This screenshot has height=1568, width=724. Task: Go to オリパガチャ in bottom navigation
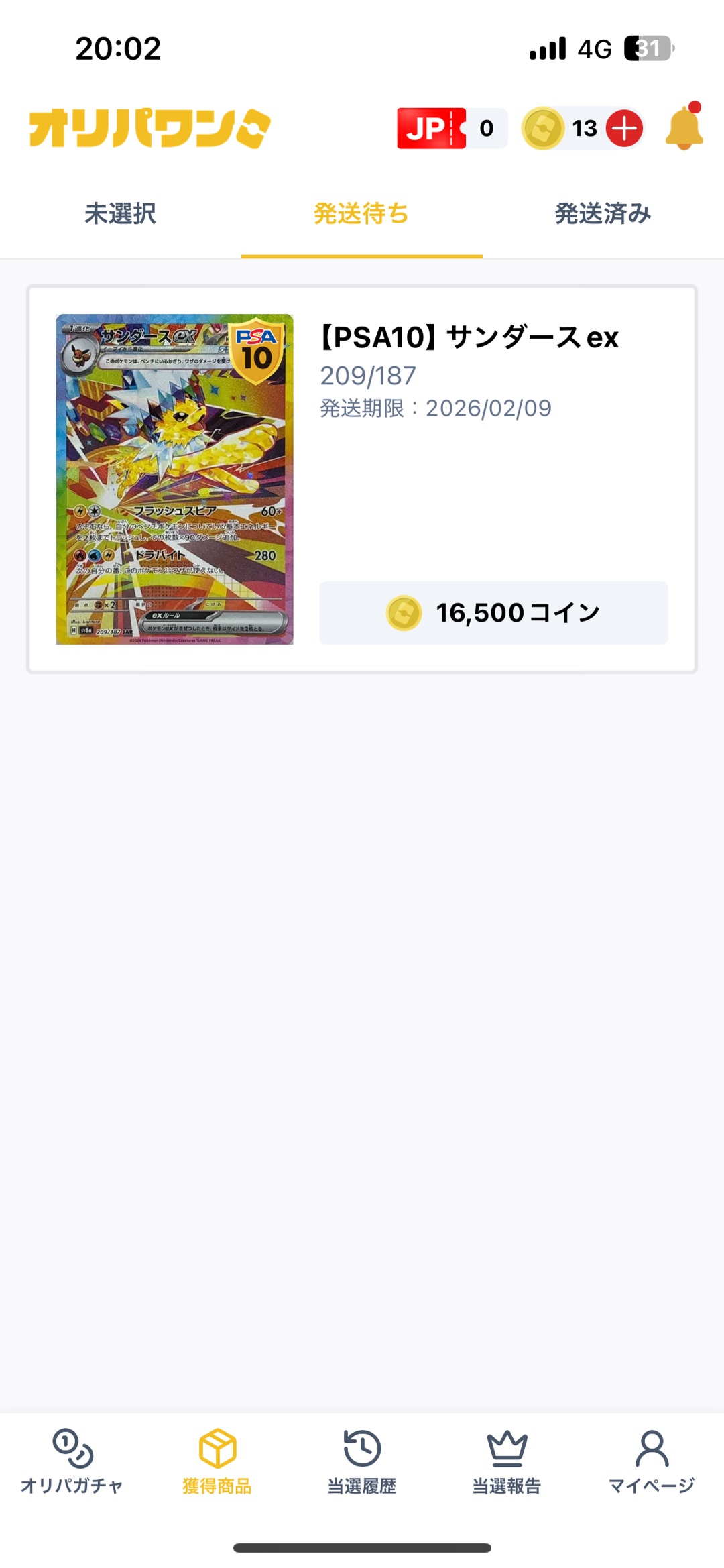72,1462
